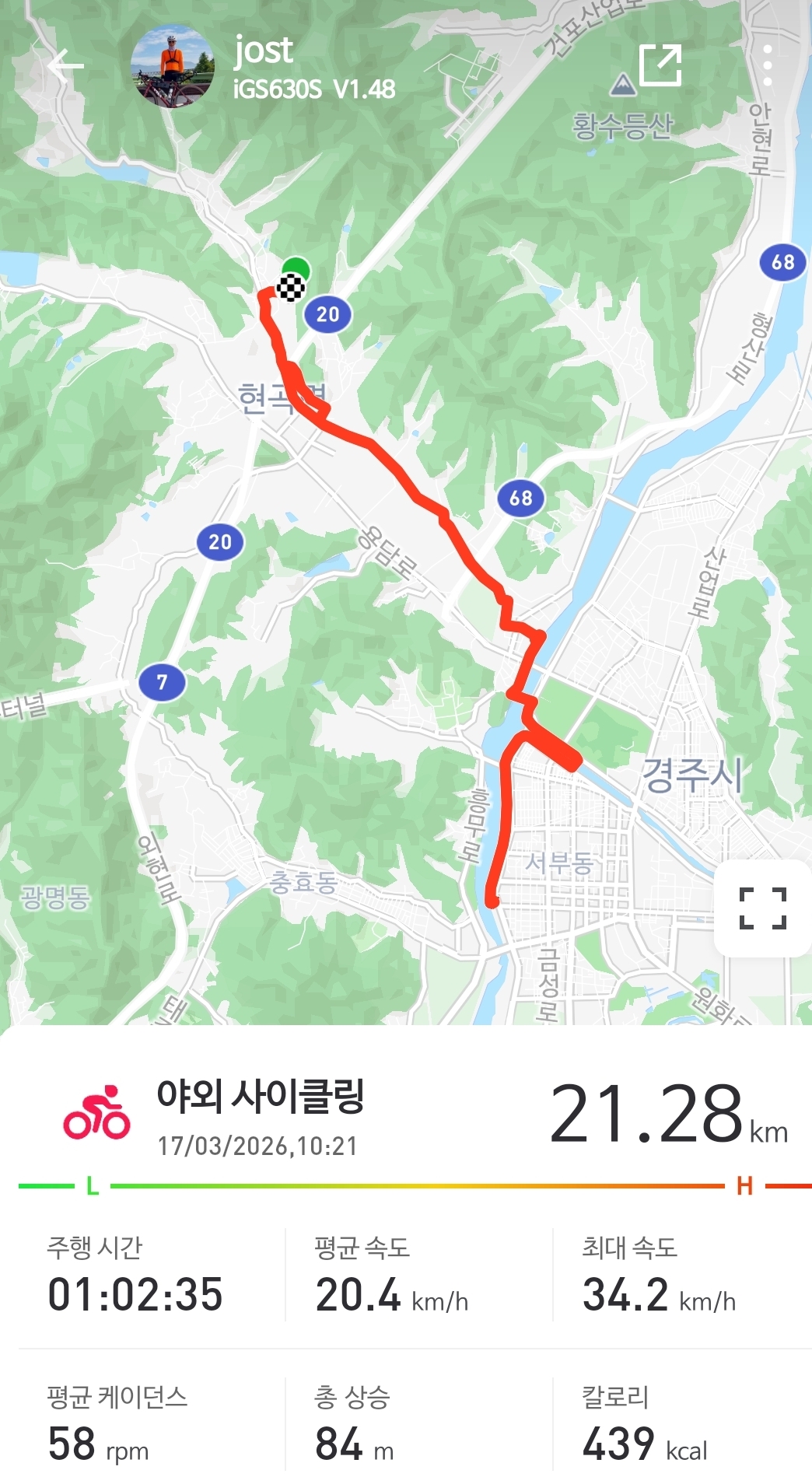Go back using the arrow icon
The width and height of the screenshot is (812, 1484).
click(x=65, y=65)
